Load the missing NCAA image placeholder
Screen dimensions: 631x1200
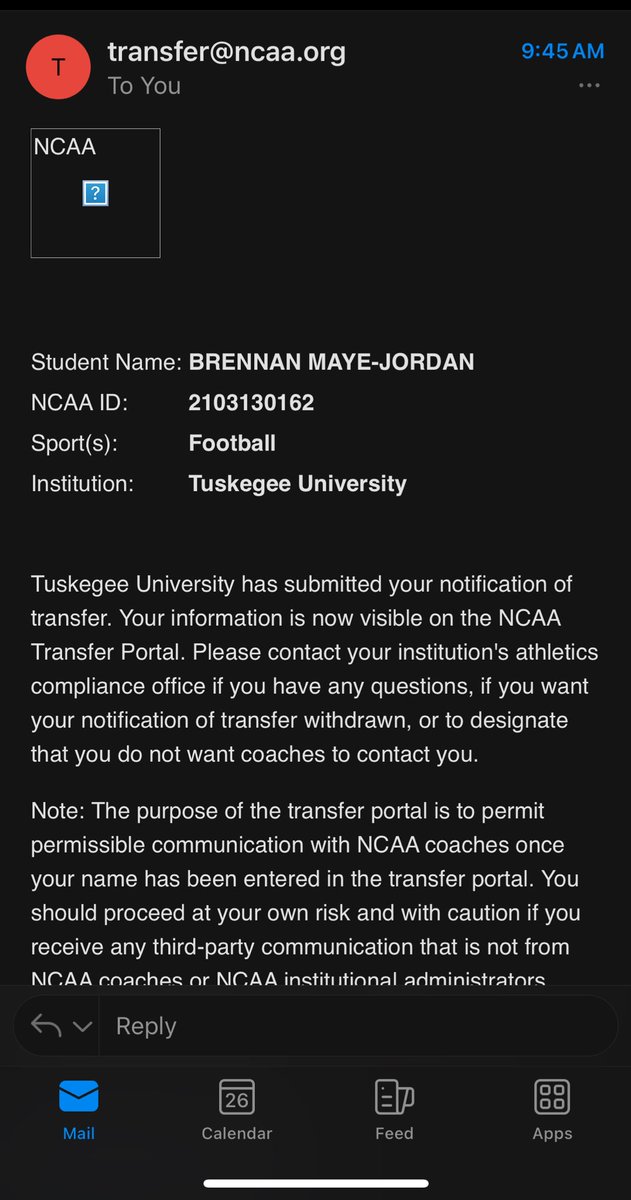click(95, 193)
